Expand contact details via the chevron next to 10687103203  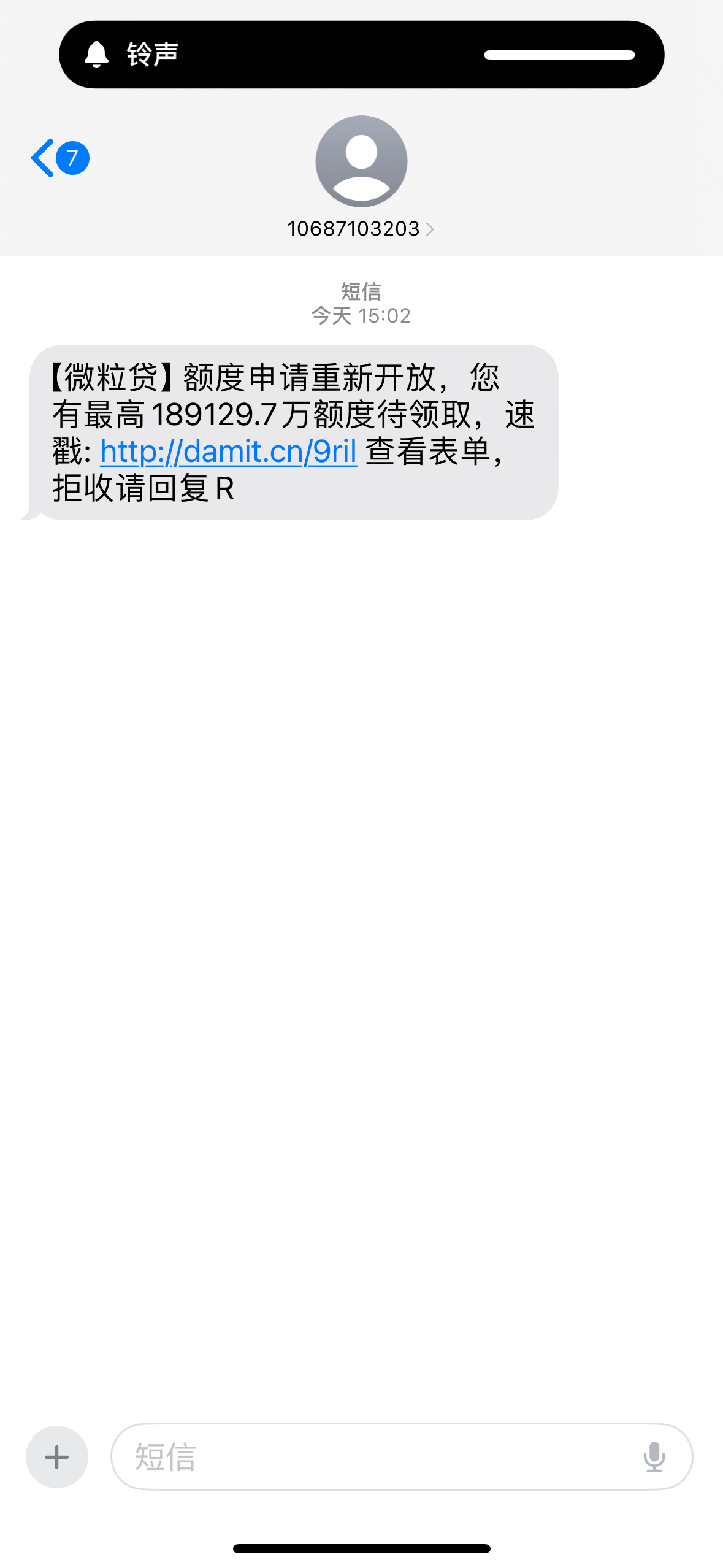[x=434, y=229]
